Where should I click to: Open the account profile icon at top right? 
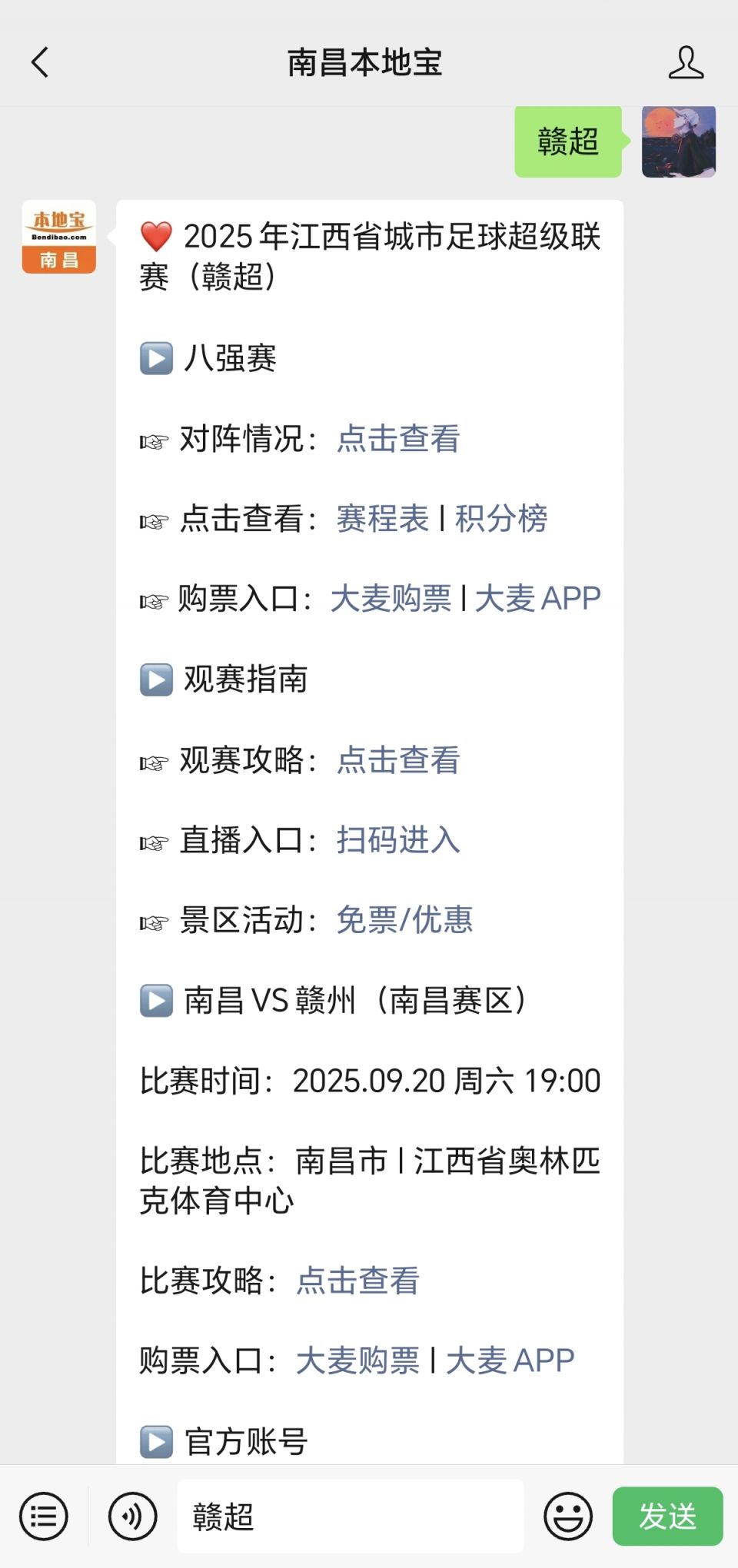tap(686, 62)
